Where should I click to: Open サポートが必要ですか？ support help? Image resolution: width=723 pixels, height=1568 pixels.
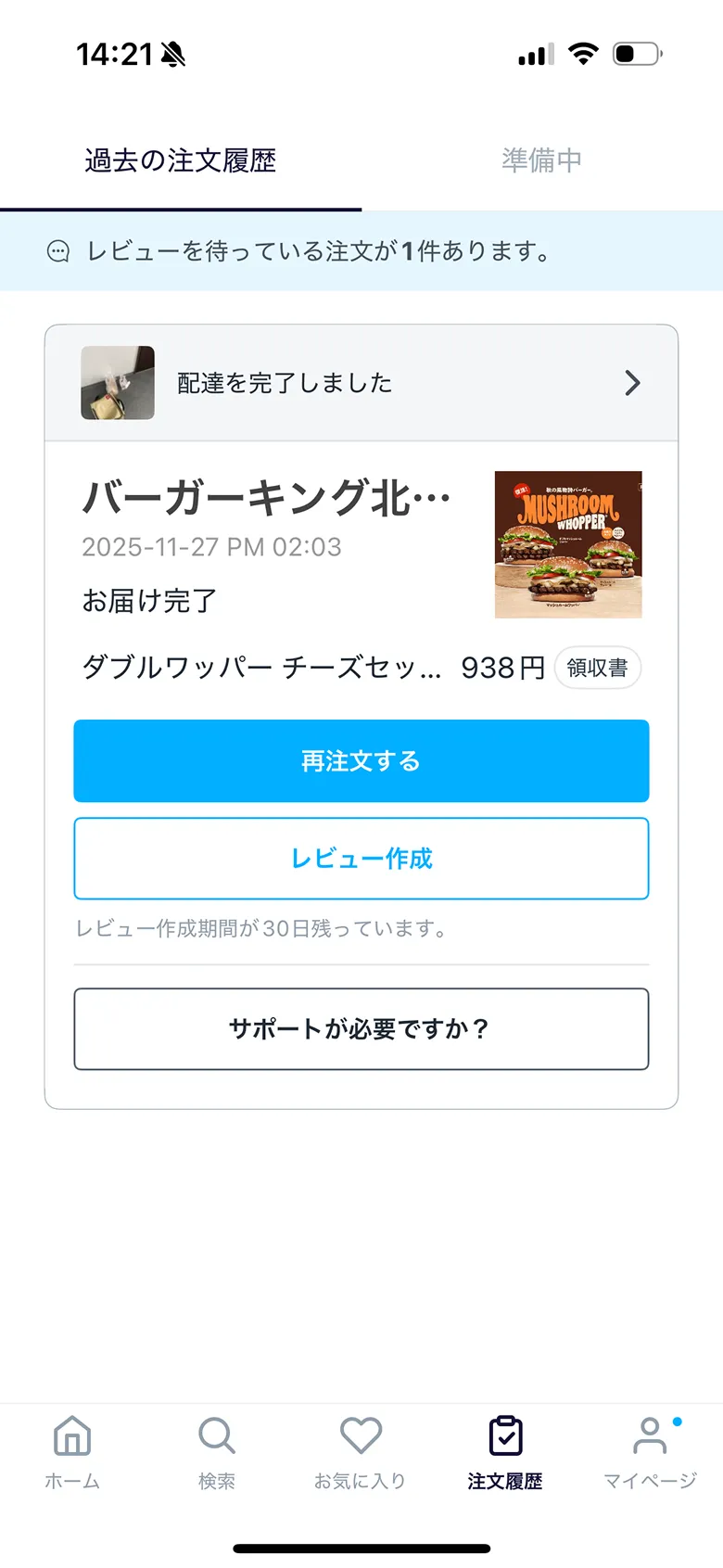361,1028
